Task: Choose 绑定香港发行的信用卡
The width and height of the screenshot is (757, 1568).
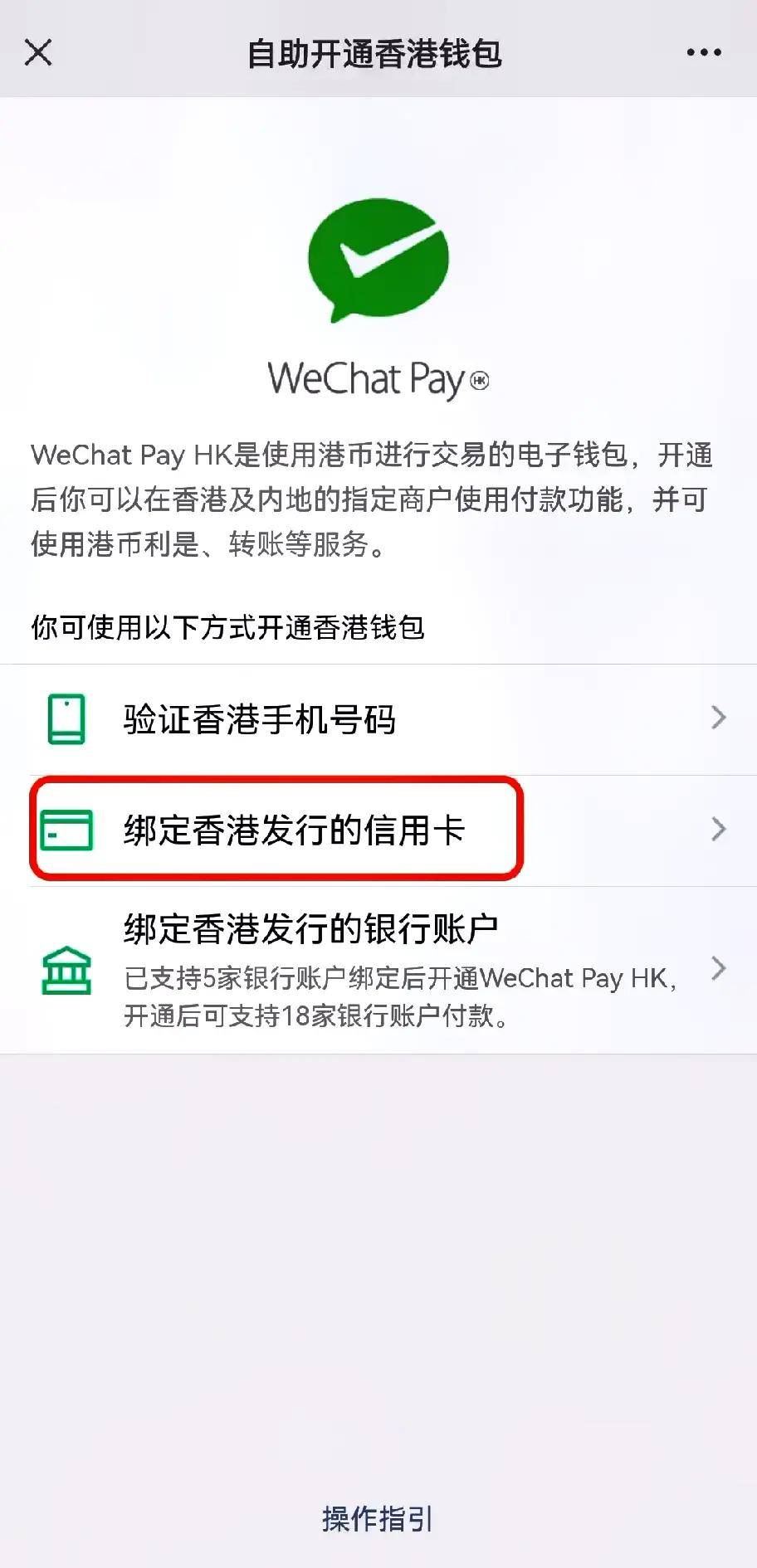Action: [x=378, y=830]
